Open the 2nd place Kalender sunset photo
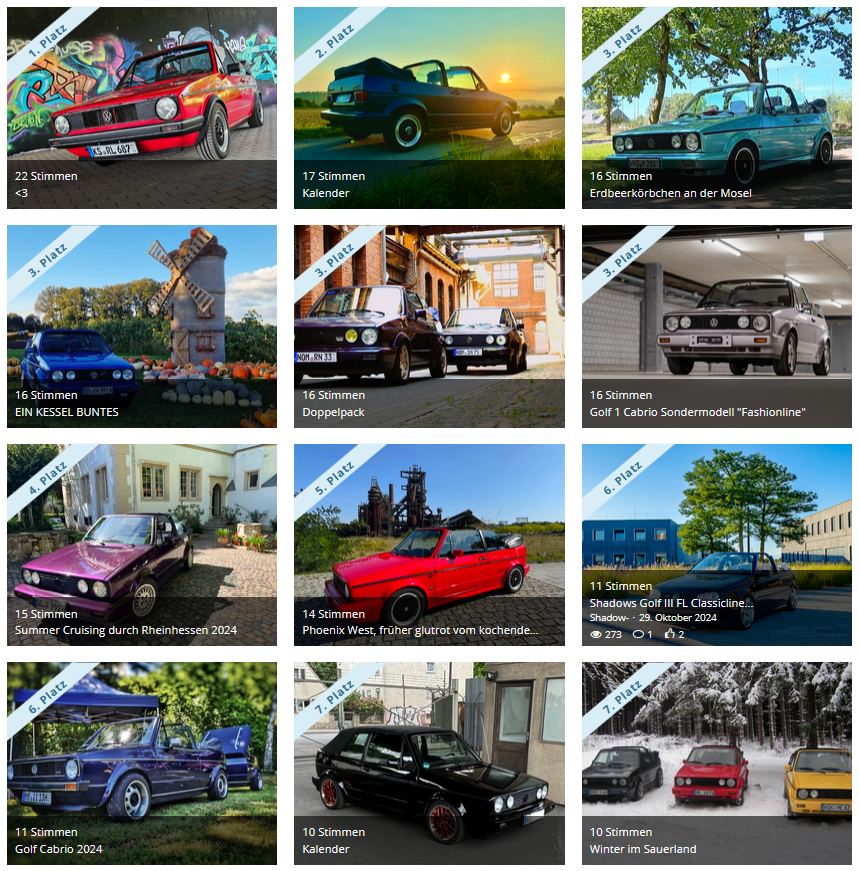The image size is (859, 871). [428, 100]
